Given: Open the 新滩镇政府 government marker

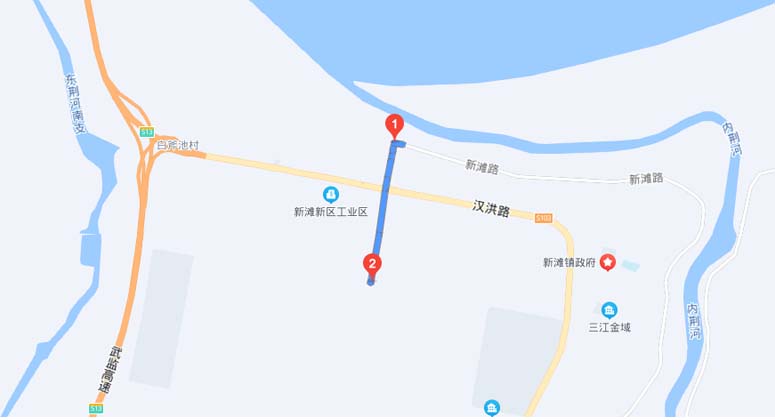Looking at the screenshot, I should click(607, 262).
